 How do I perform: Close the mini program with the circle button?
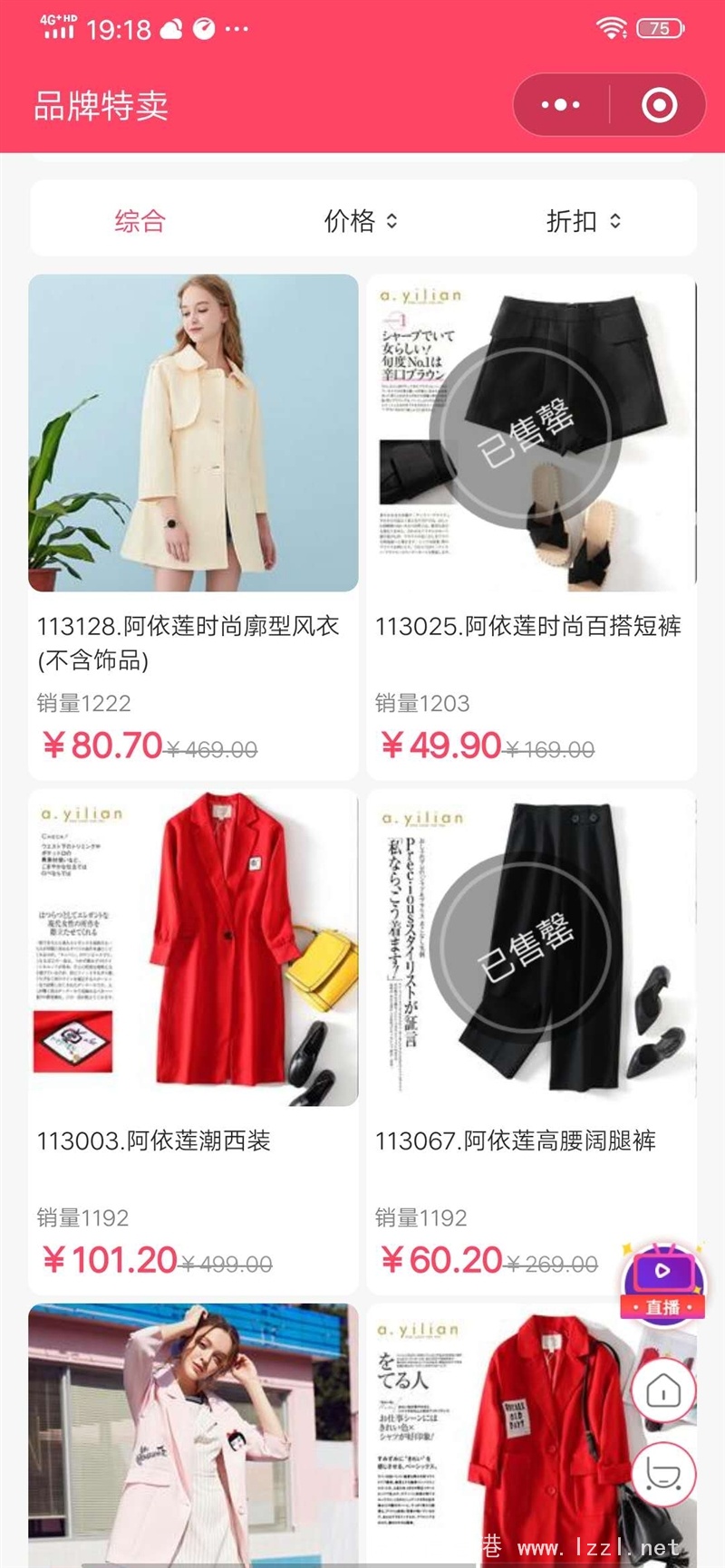coord(659,105)
